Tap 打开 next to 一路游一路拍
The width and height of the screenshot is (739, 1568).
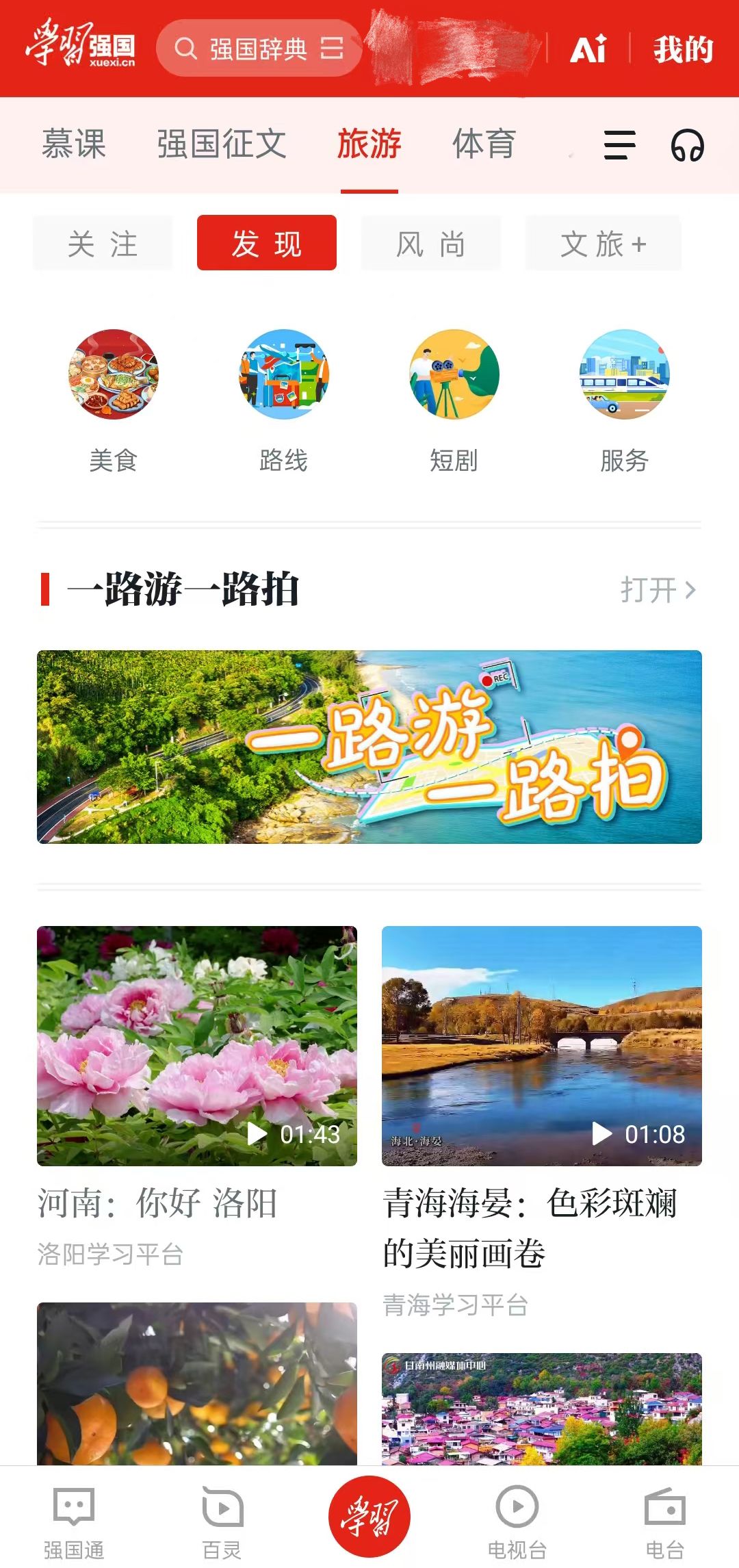click(658, 590)
